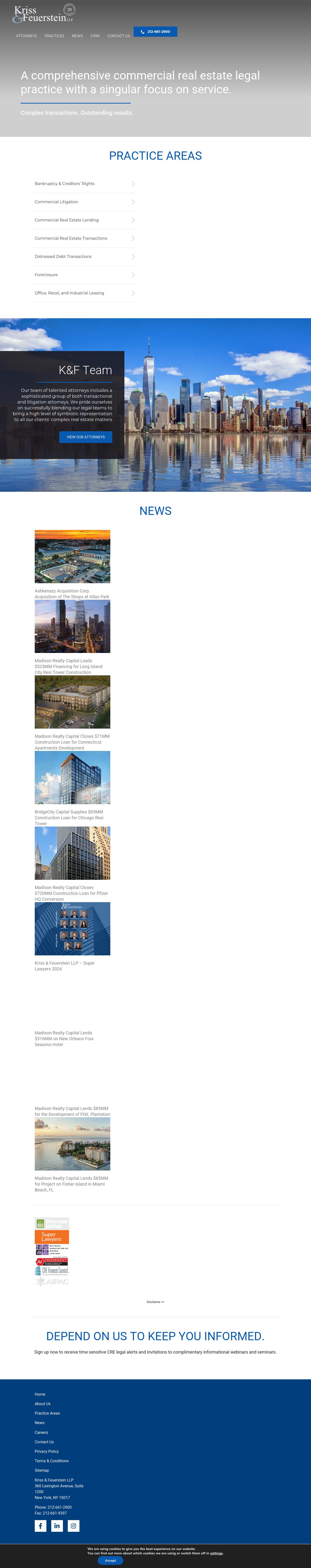Open the Disclaimer link
The width and height of the screenshot is (311, 1568).
pos(155,1301)
